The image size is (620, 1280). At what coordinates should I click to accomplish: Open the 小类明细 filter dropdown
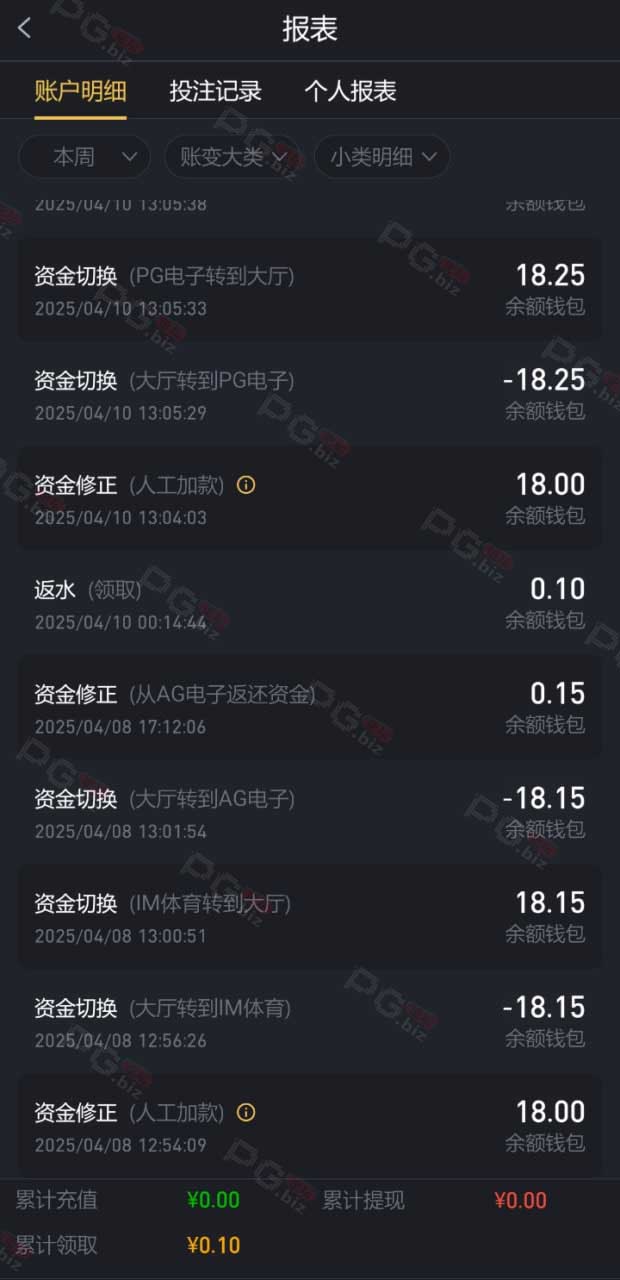[x=382, y=157]
